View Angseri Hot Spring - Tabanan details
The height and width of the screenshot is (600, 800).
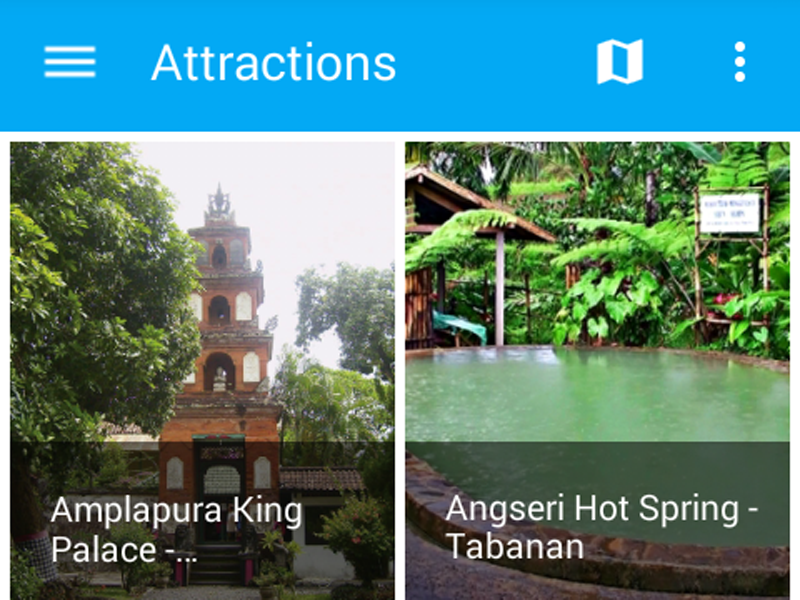point(597,370)
